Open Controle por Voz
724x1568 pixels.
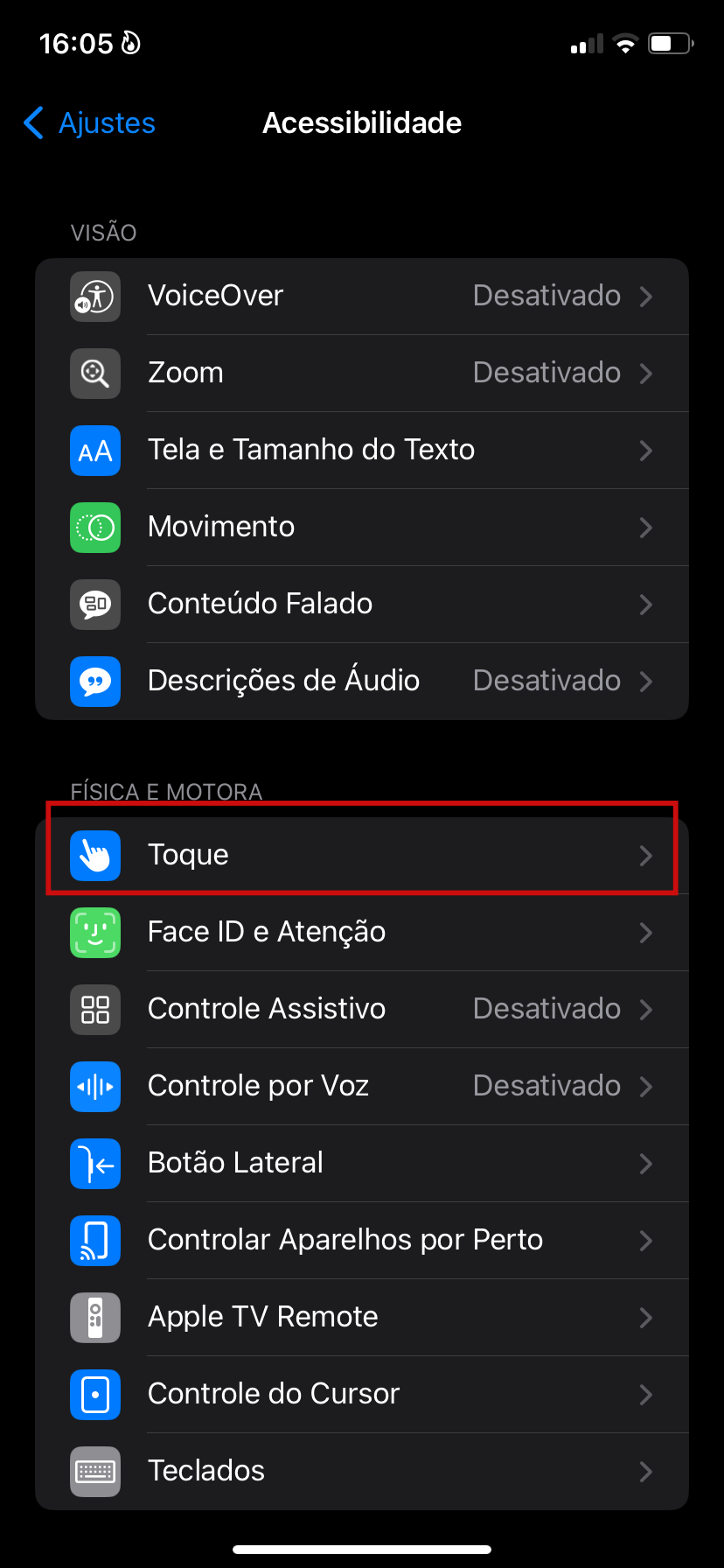[x=362, y=1086]
